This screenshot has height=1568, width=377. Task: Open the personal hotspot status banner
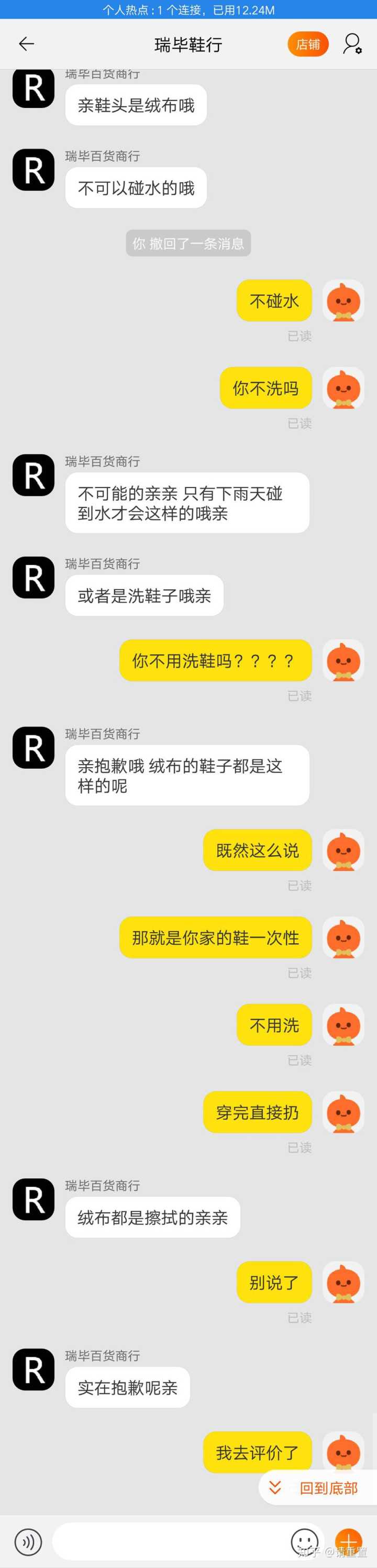[x=188, y=10]
